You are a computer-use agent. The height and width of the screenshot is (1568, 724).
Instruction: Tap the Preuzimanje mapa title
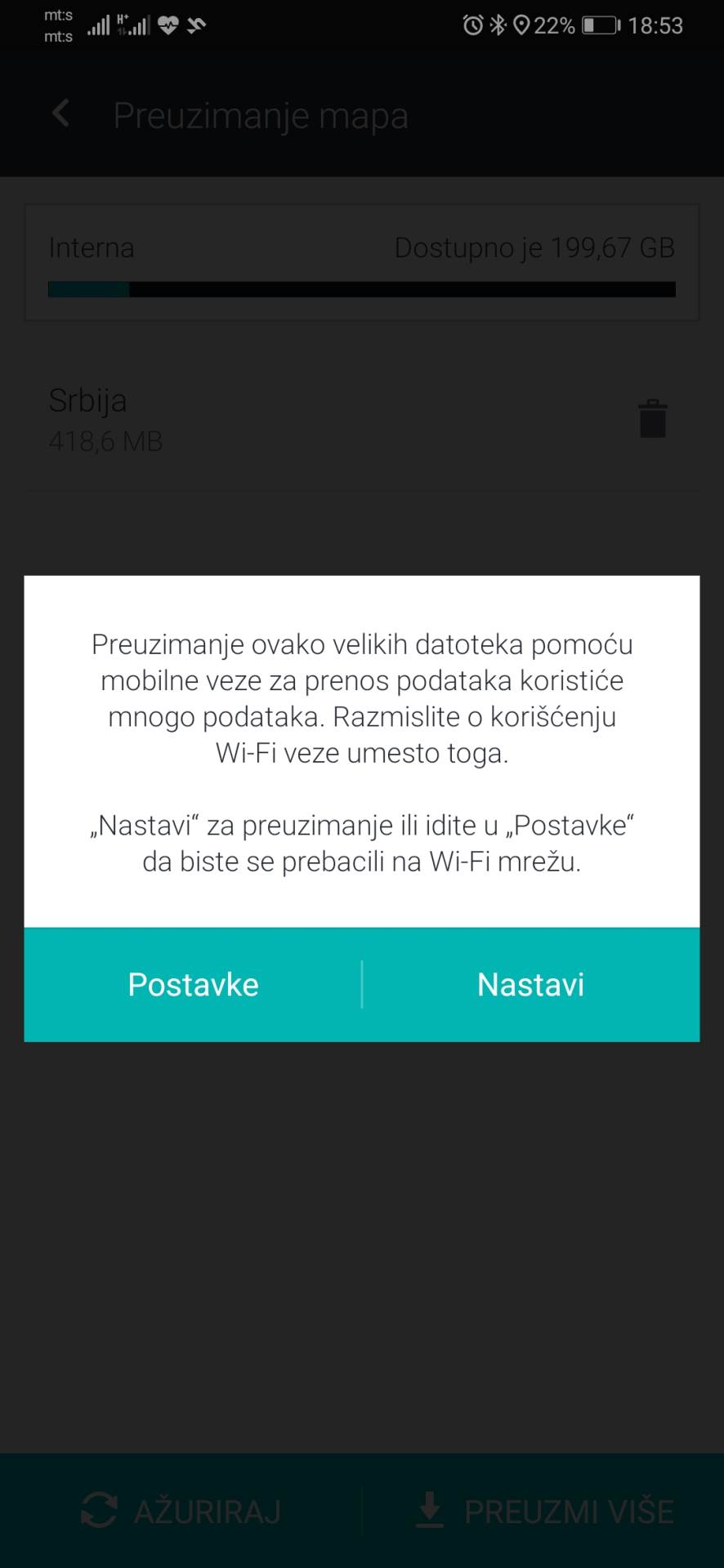click(261, 114)
